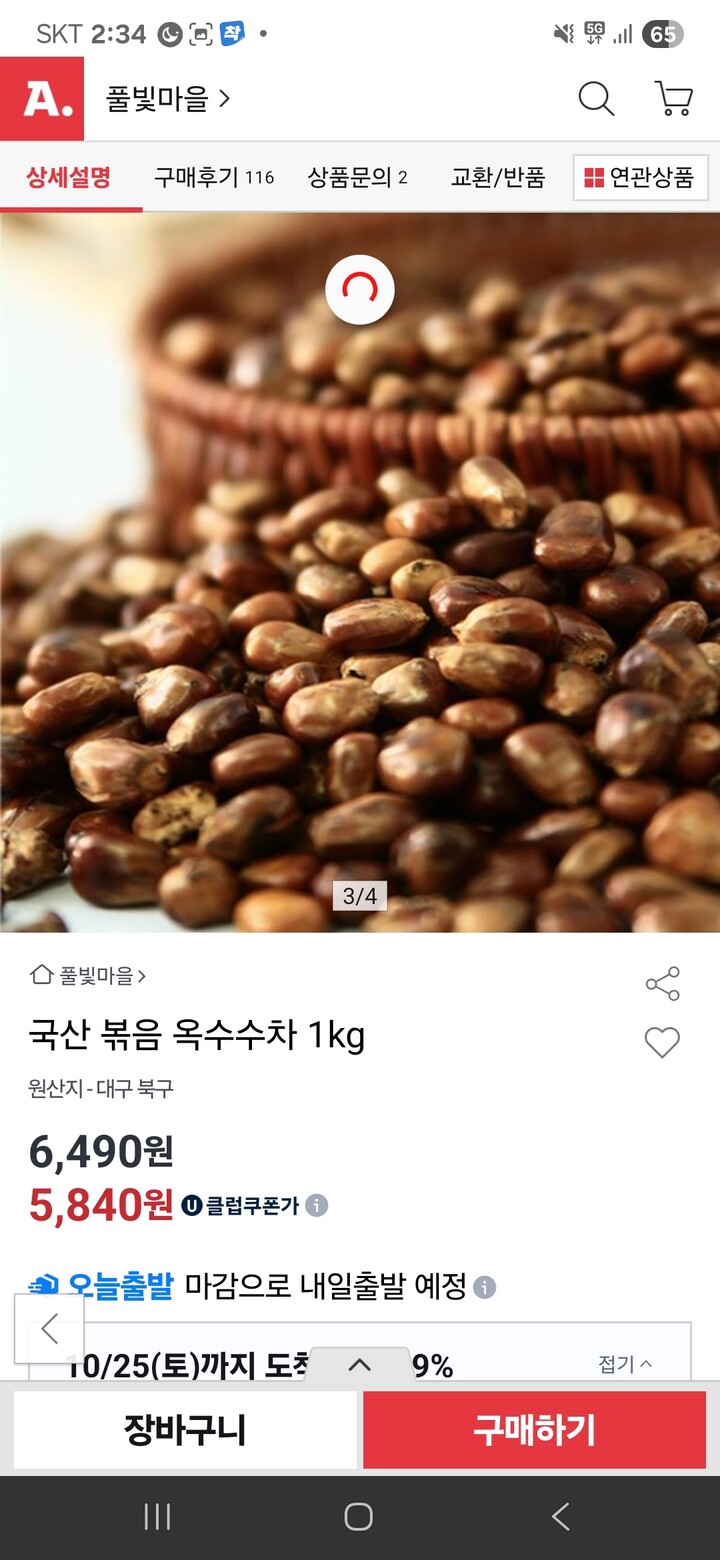
Task: Add item via 장바구니 button
Action: coord(185,1429)
